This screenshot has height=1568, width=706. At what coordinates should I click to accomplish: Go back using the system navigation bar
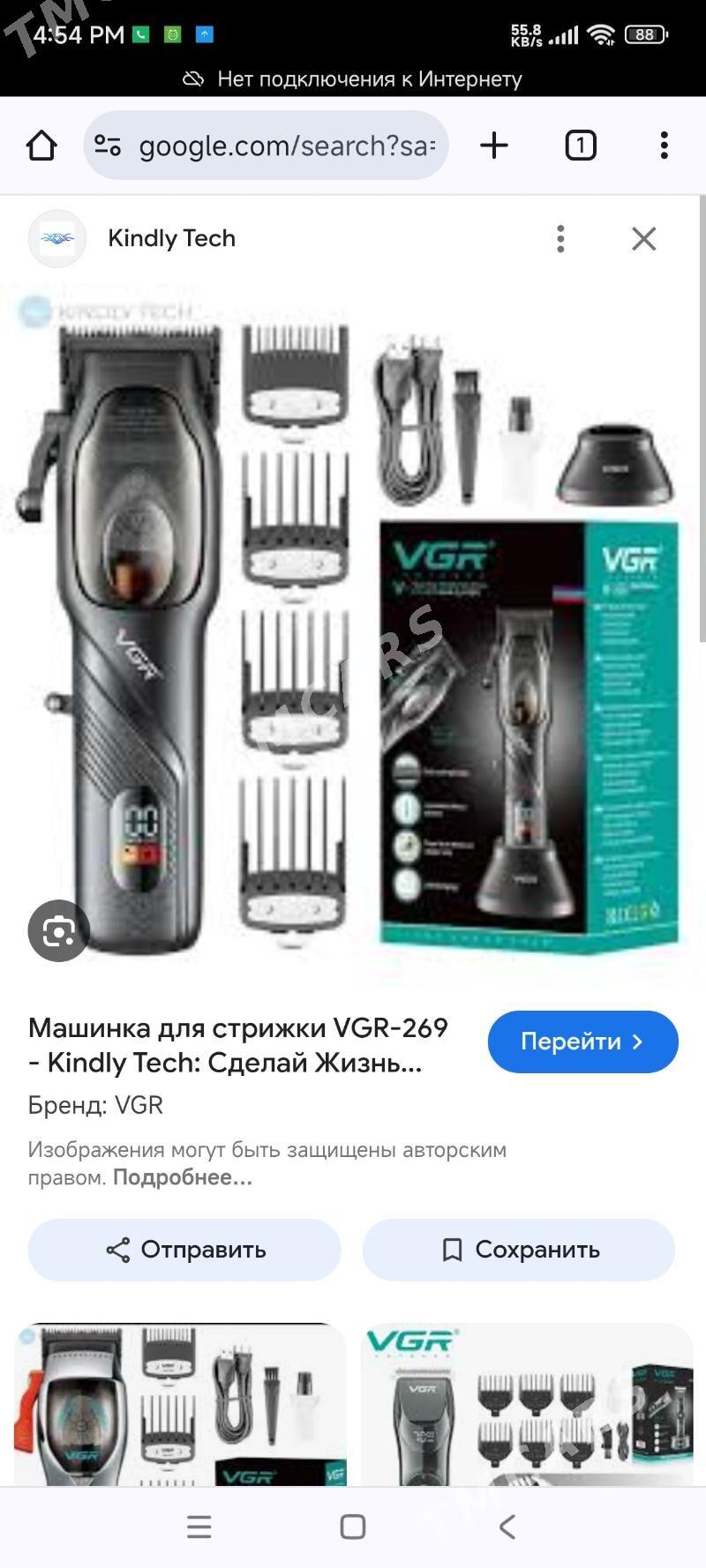(x=507, y=1527)
